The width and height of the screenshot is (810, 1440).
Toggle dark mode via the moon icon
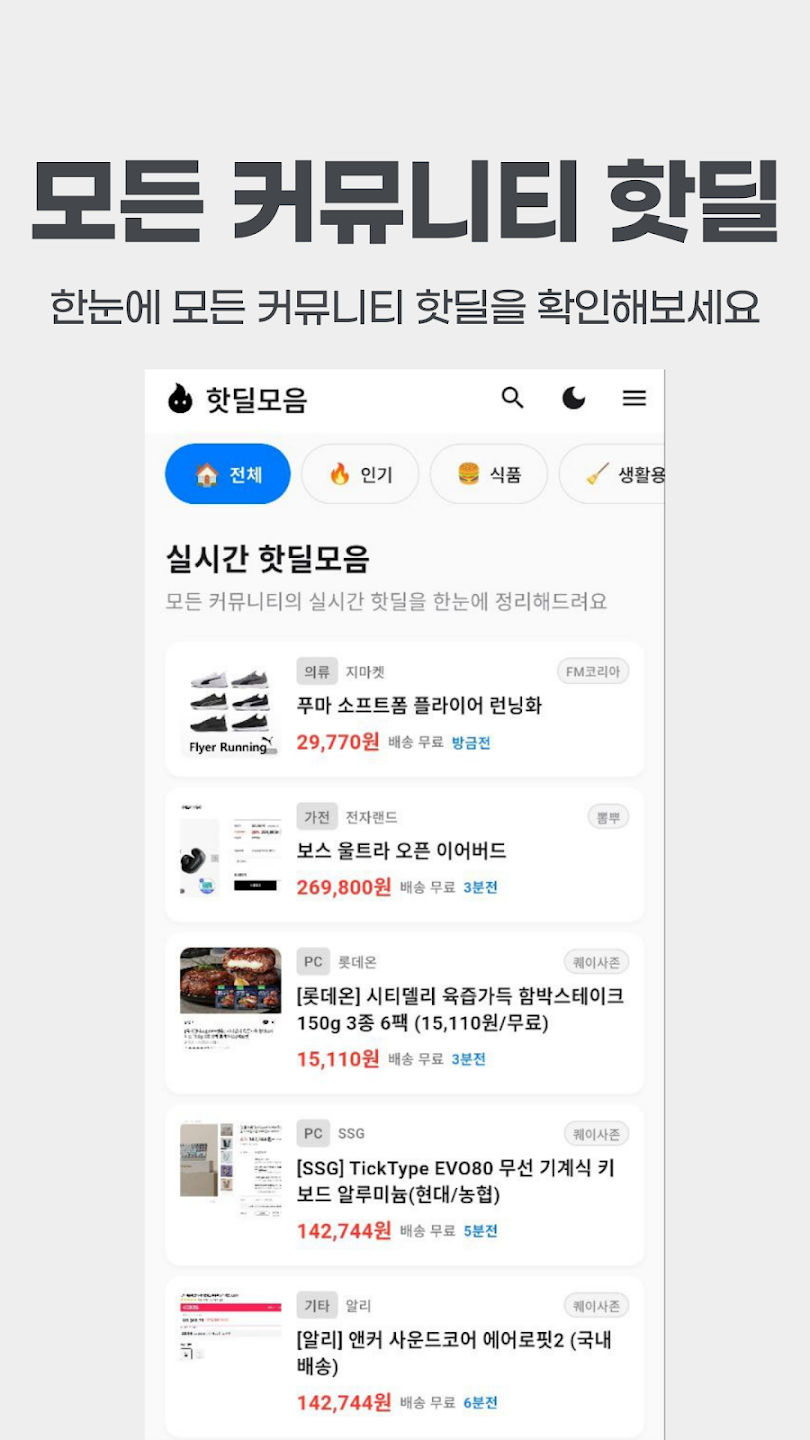573,398
